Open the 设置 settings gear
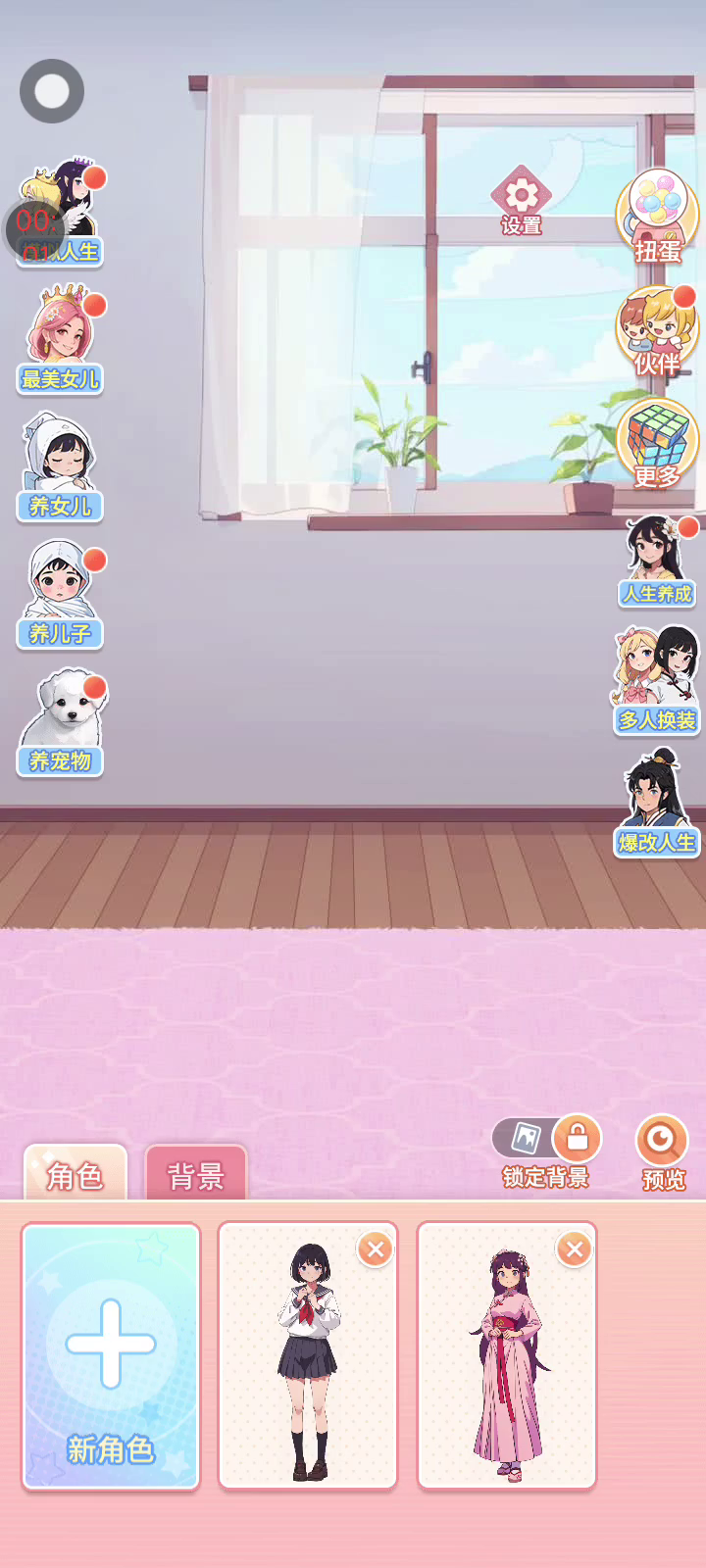Image resolution: width=706 pixels, height=1568 pixels. (x=522, y=200)
